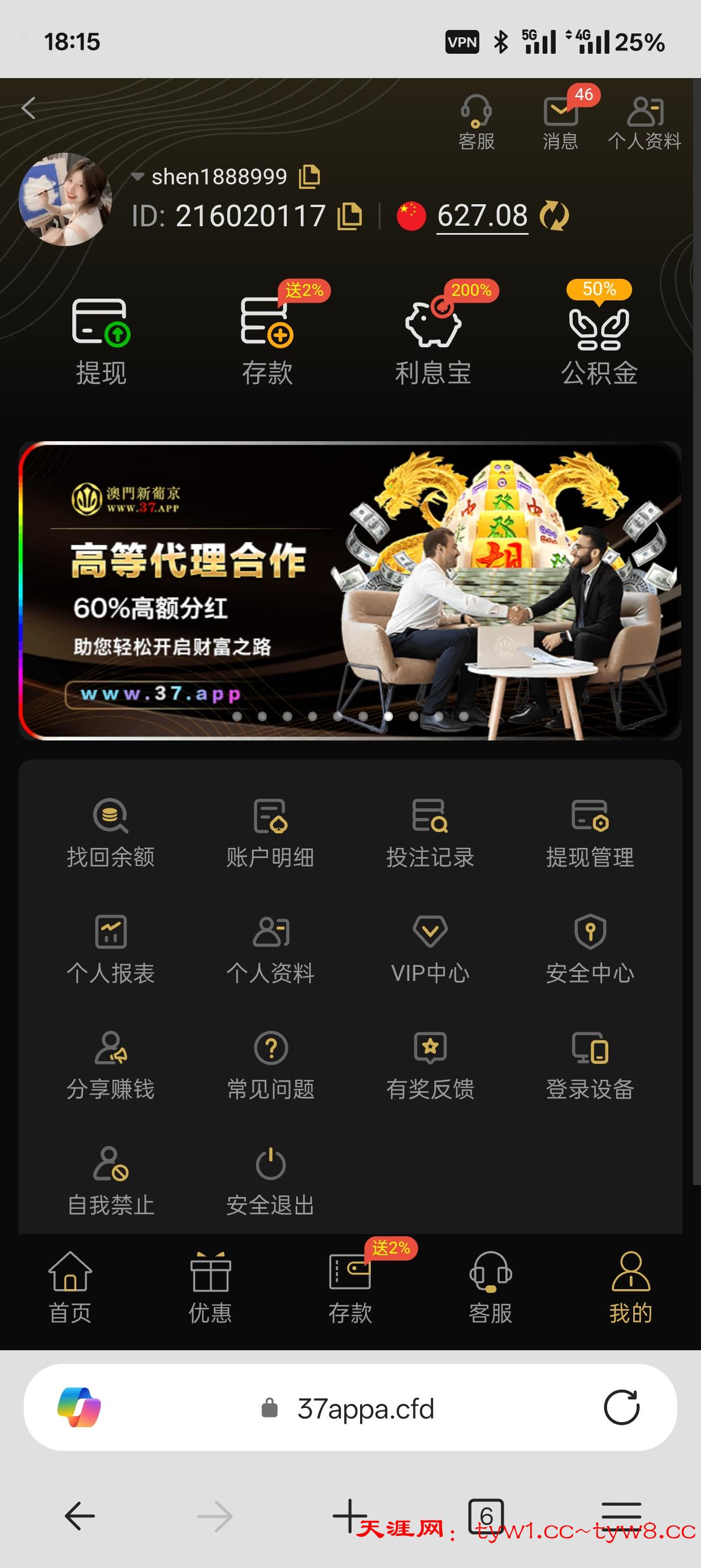Open 利息宝 interest account

pyautogui.click(x=432, y=341)
